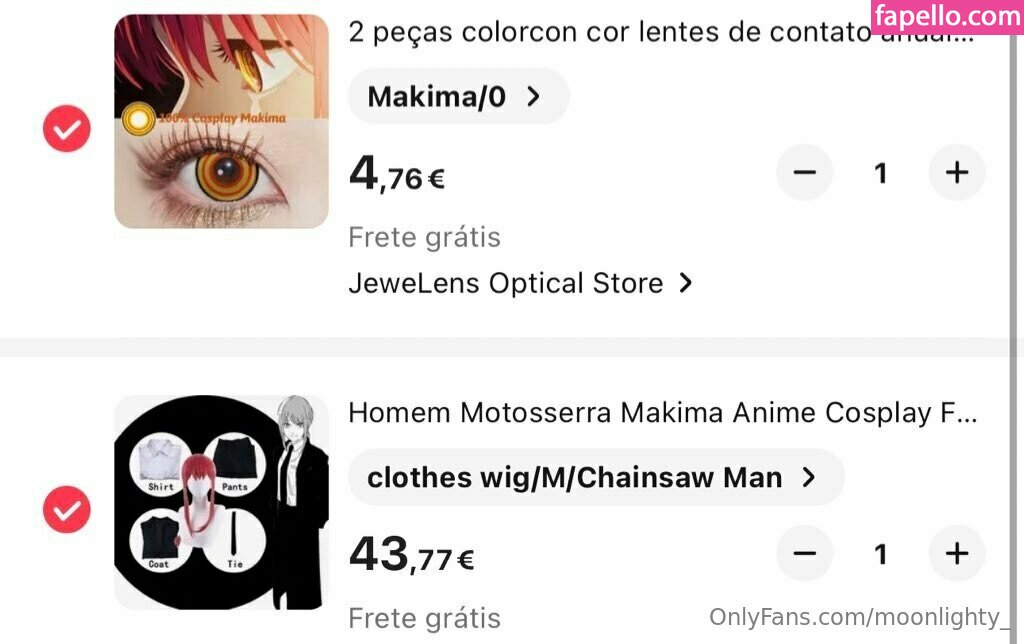Increase quantity of the cosplay outfit
The height and width of the screenshot is (644, 1024).
(x=957, y=553)
